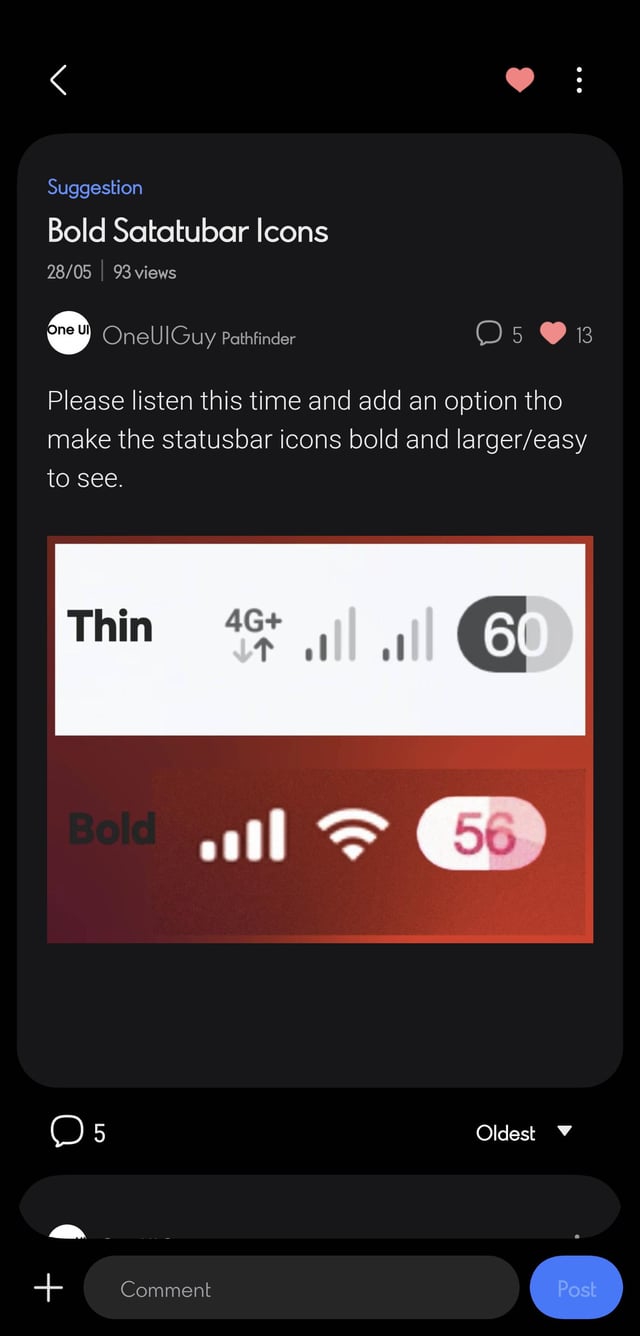Open the three-dot overflow menu
This screenshot has height=1336, width=640.
click(579, 80)
